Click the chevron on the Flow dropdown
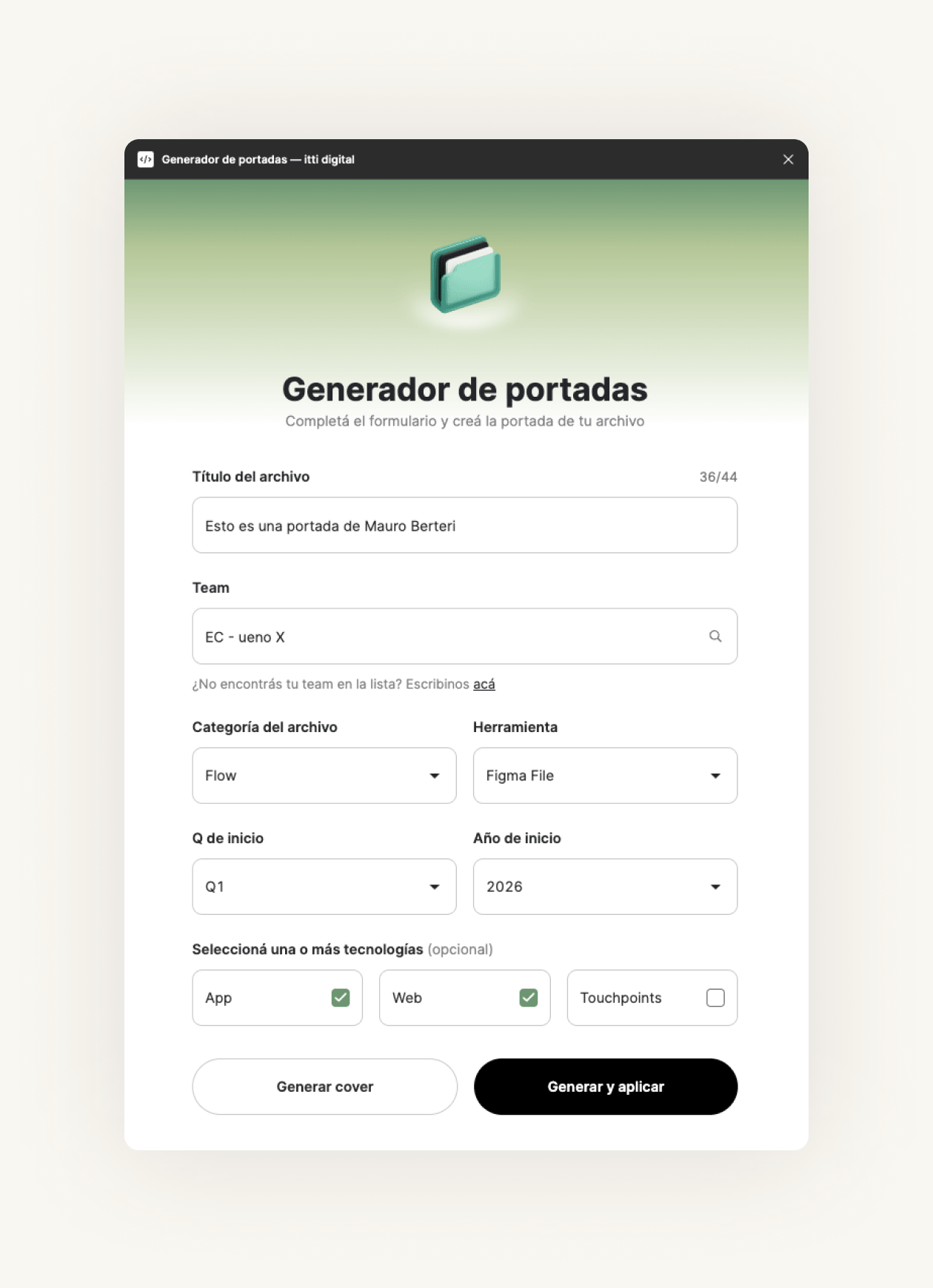The height and width of the screenshot is (1288, 933). (x=436, y=776)
